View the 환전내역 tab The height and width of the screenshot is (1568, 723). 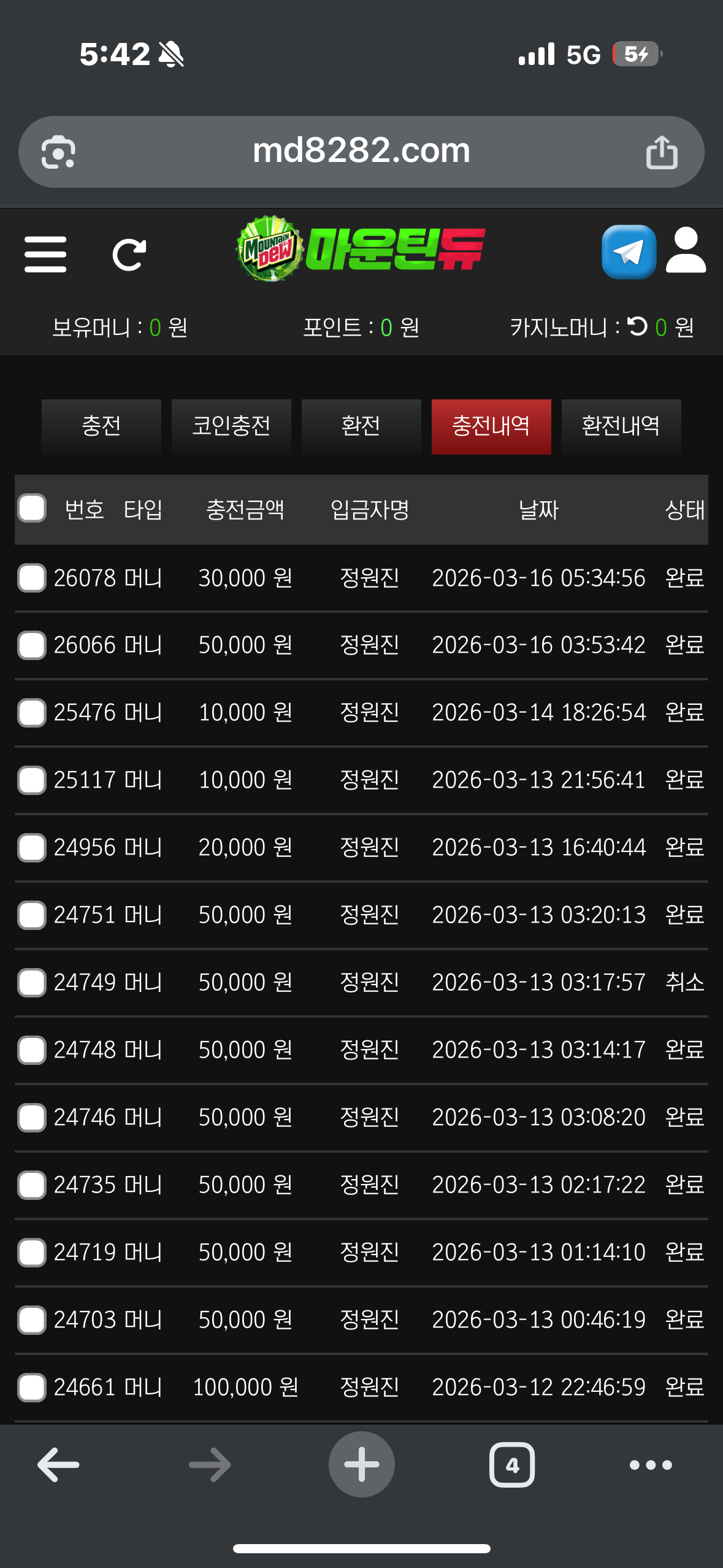click(621, 426)
